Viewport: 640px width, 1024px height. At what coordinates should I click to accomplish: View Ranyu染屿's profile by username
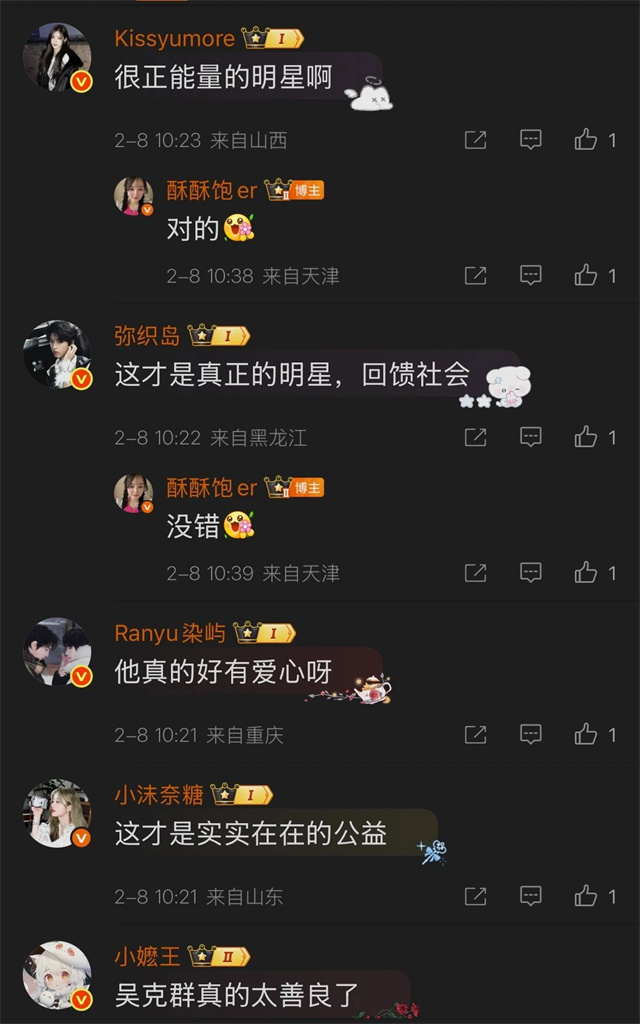click(170, 633)
